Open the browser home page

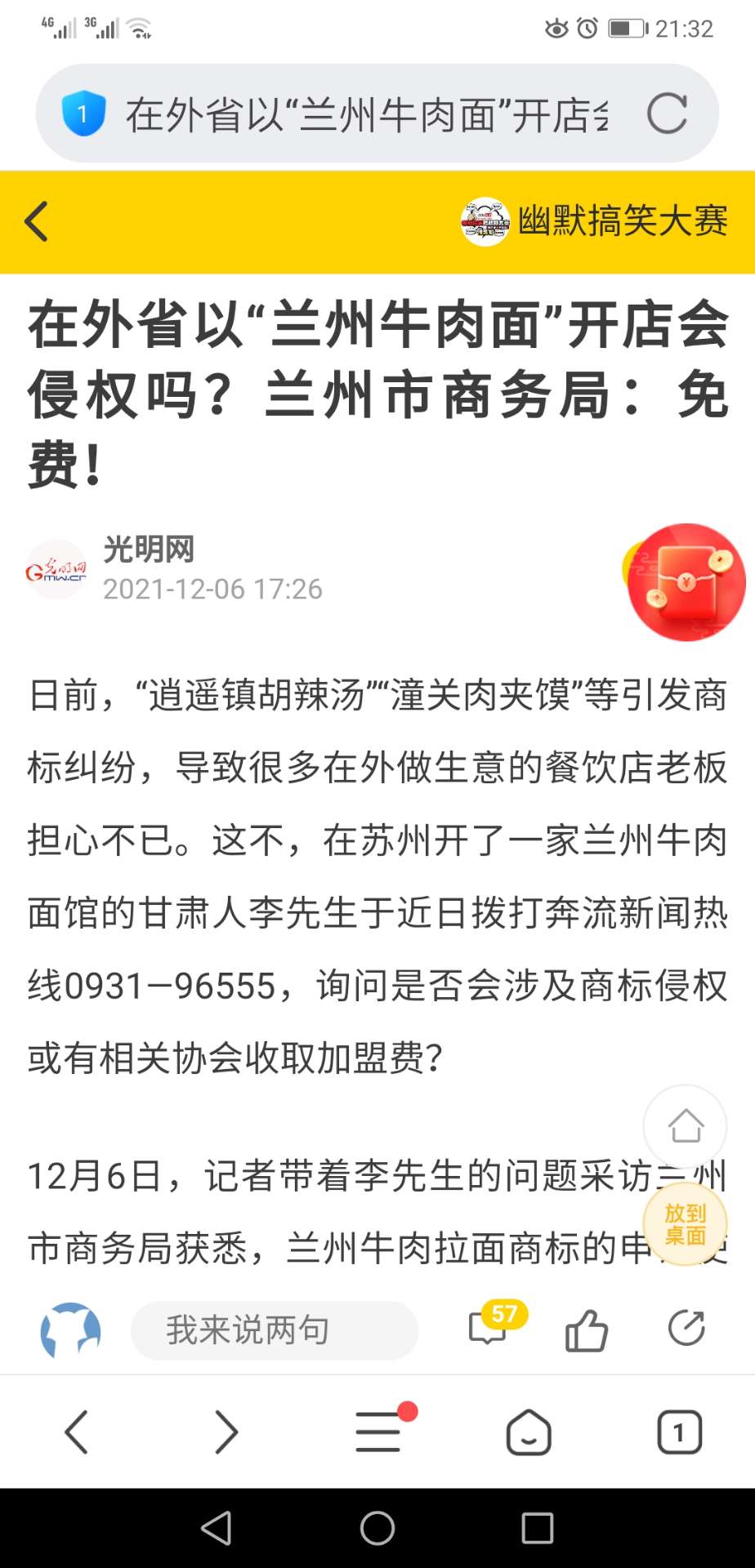pos(529,1432)
